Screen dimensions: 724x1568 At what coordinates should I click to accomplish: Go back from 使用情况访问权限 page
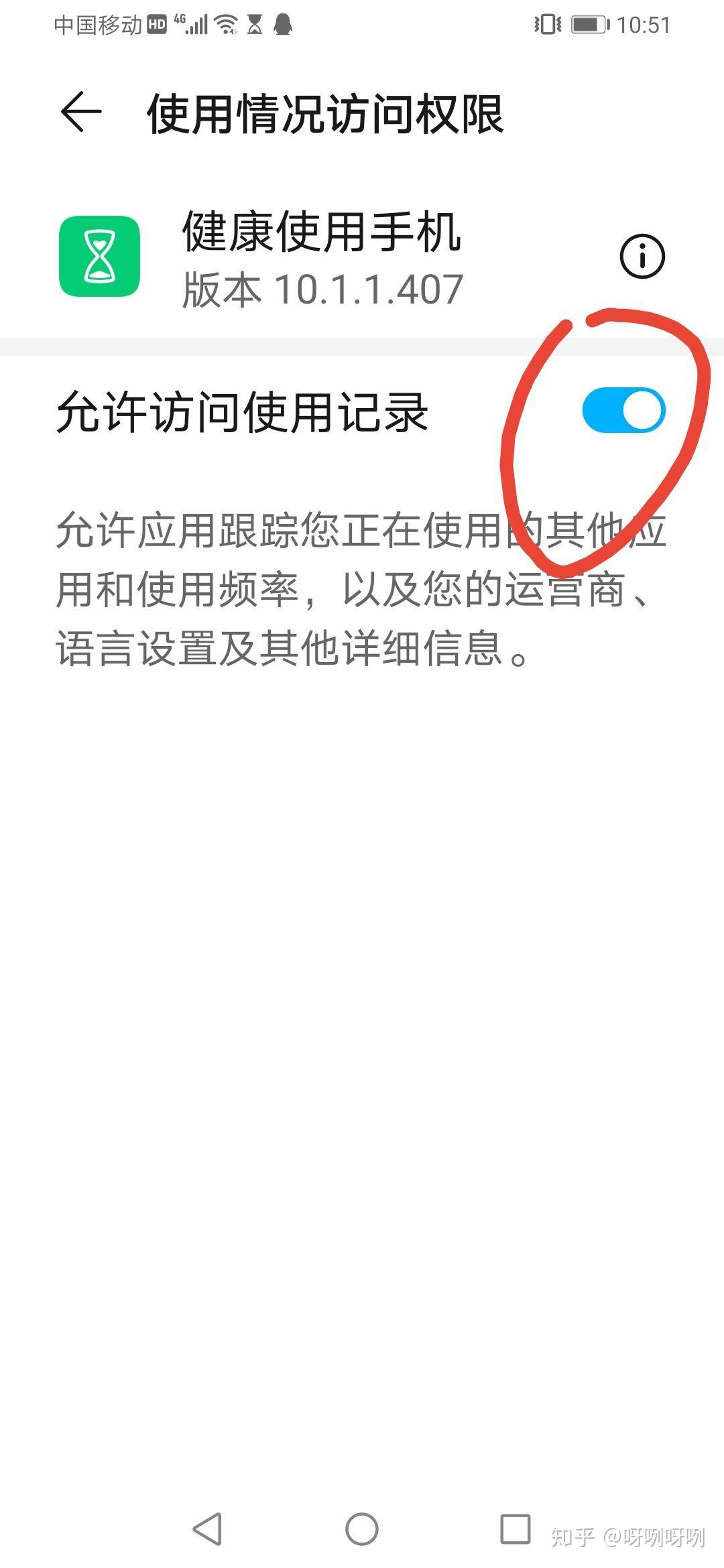coord(81,112)
